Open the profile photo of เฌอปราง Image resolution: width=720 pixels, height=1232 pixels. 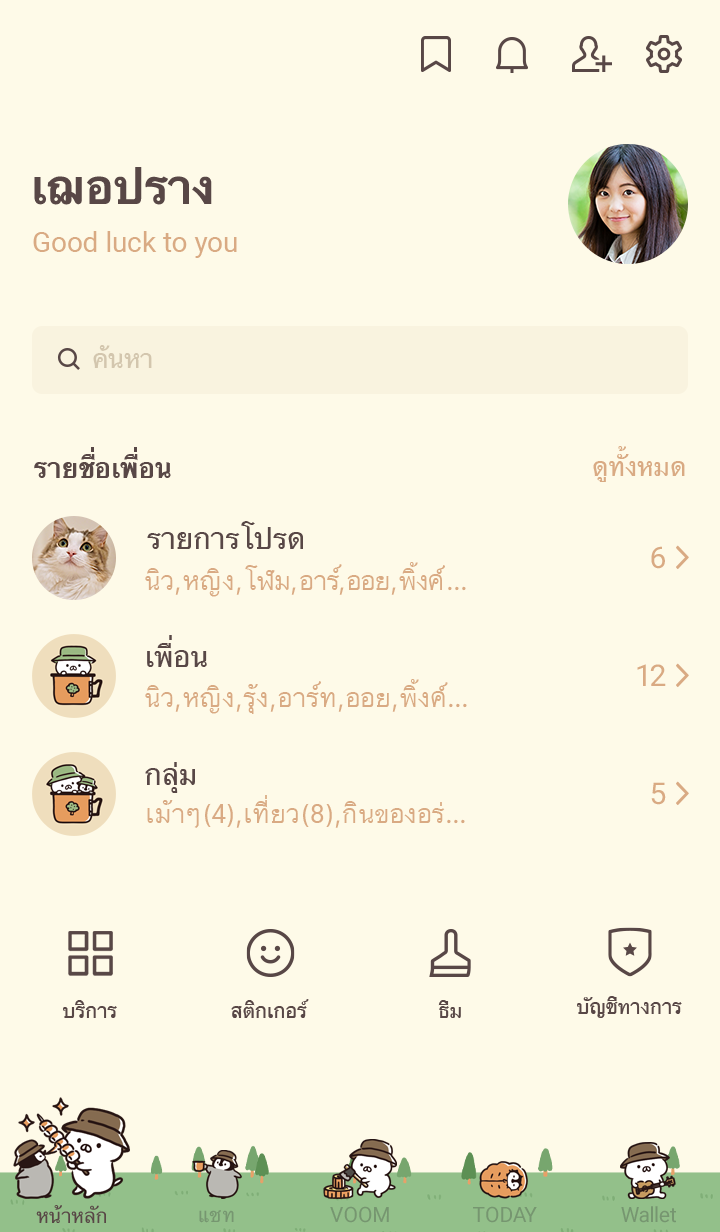click(628, 204)
